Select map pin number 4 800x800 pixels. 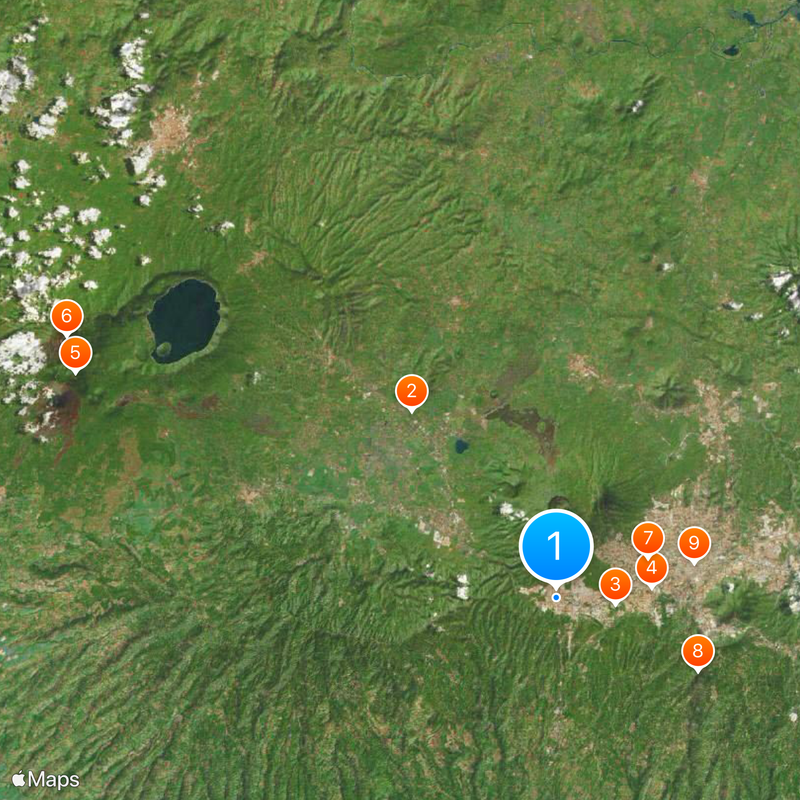652,569
